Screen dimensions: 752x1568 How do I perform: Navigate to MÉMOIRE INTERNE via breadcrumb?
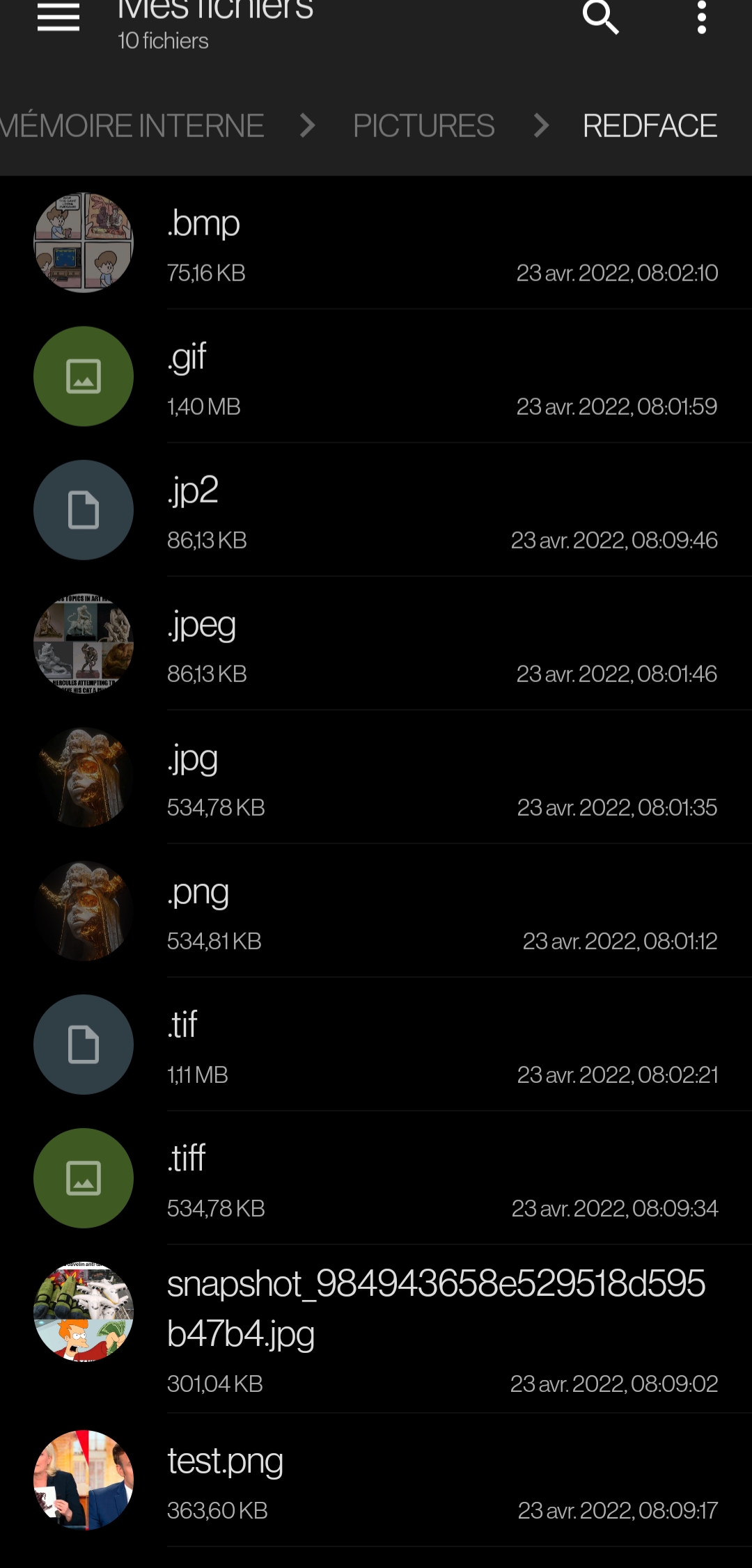pyautogui.click(x=132, y=126)
